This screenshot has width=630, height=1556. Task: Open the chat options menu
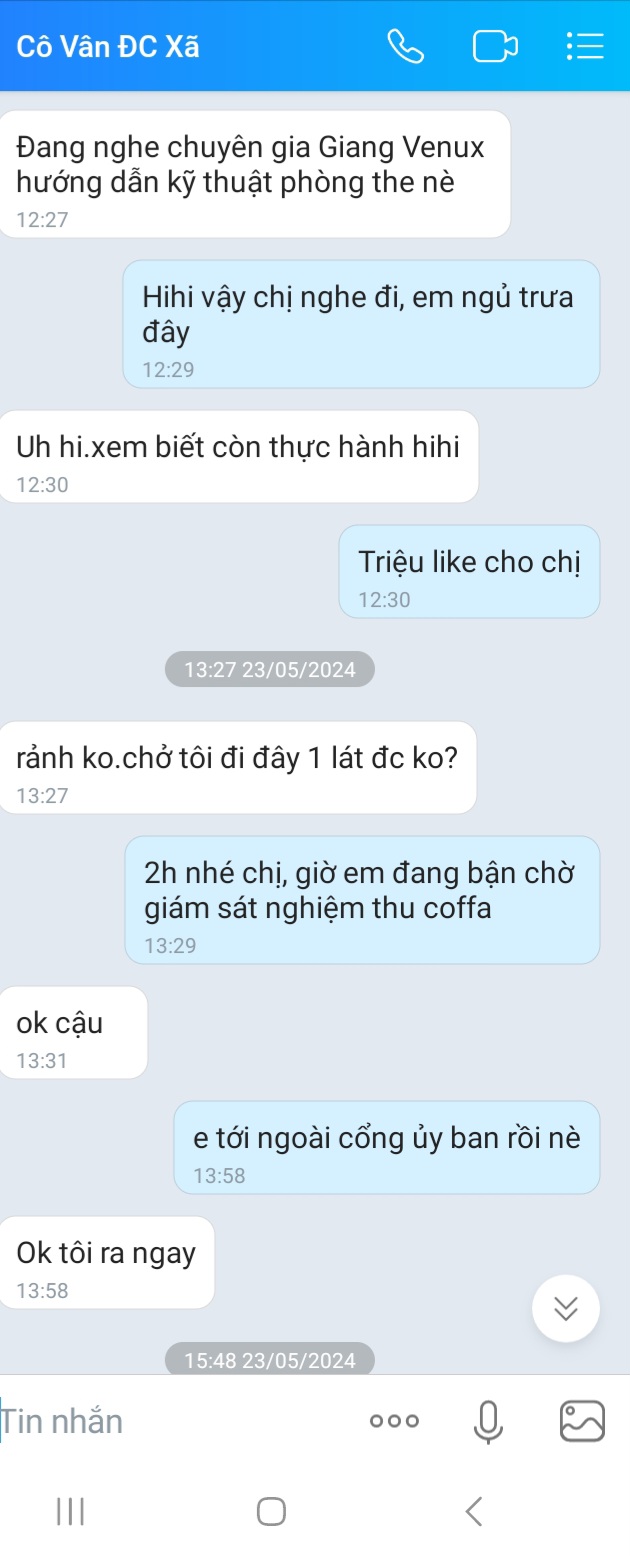click(x=585, y=47)
